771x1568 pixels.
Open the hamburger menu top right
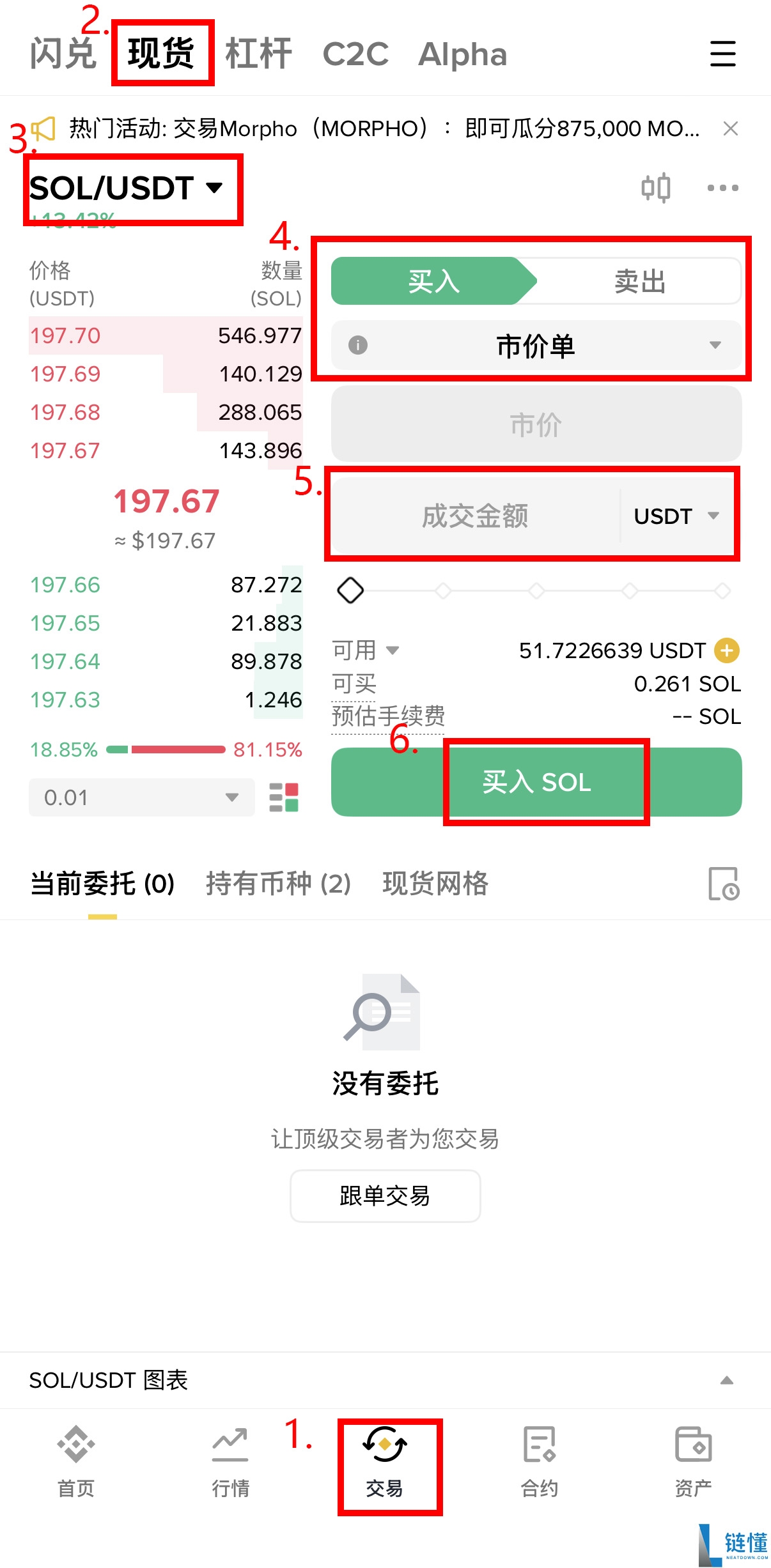click(x=722, y=54)
